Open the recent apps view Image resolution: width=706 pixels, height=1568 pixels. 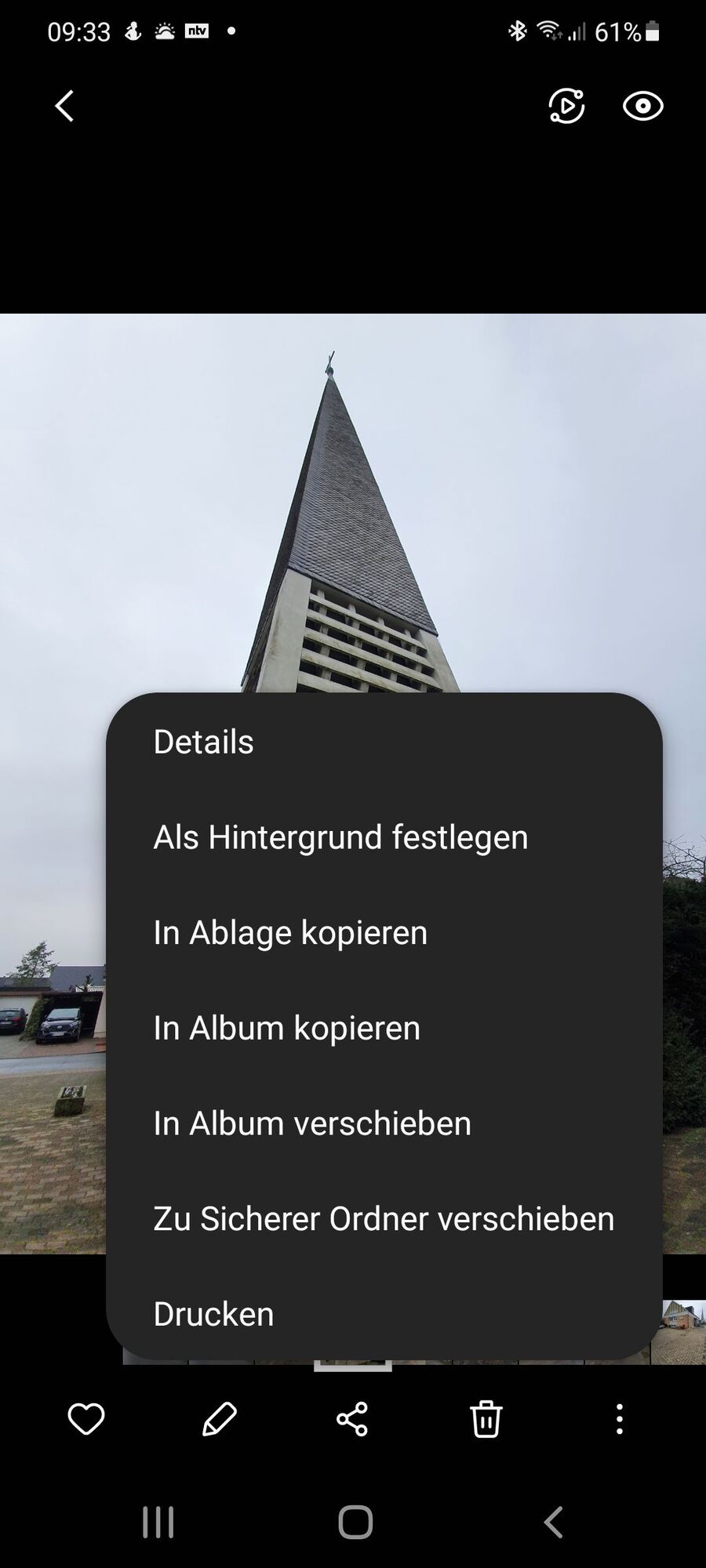[x=158, y=1523]
